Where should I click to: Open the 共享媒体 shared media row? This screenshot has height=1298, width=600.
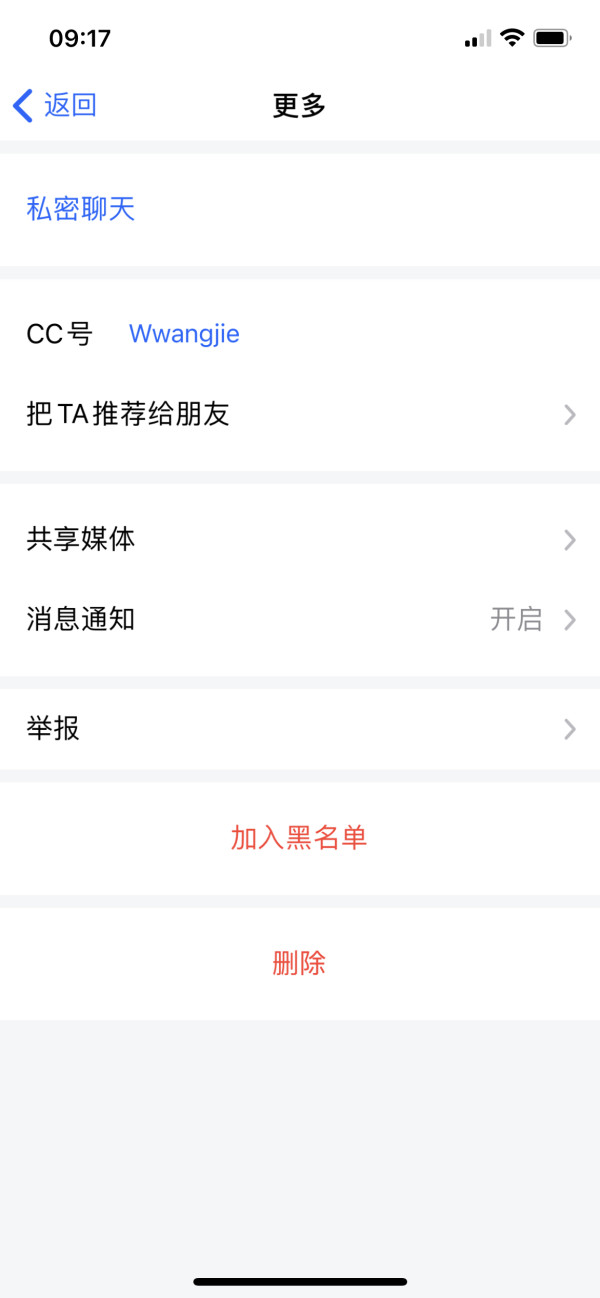pos(300,540)
